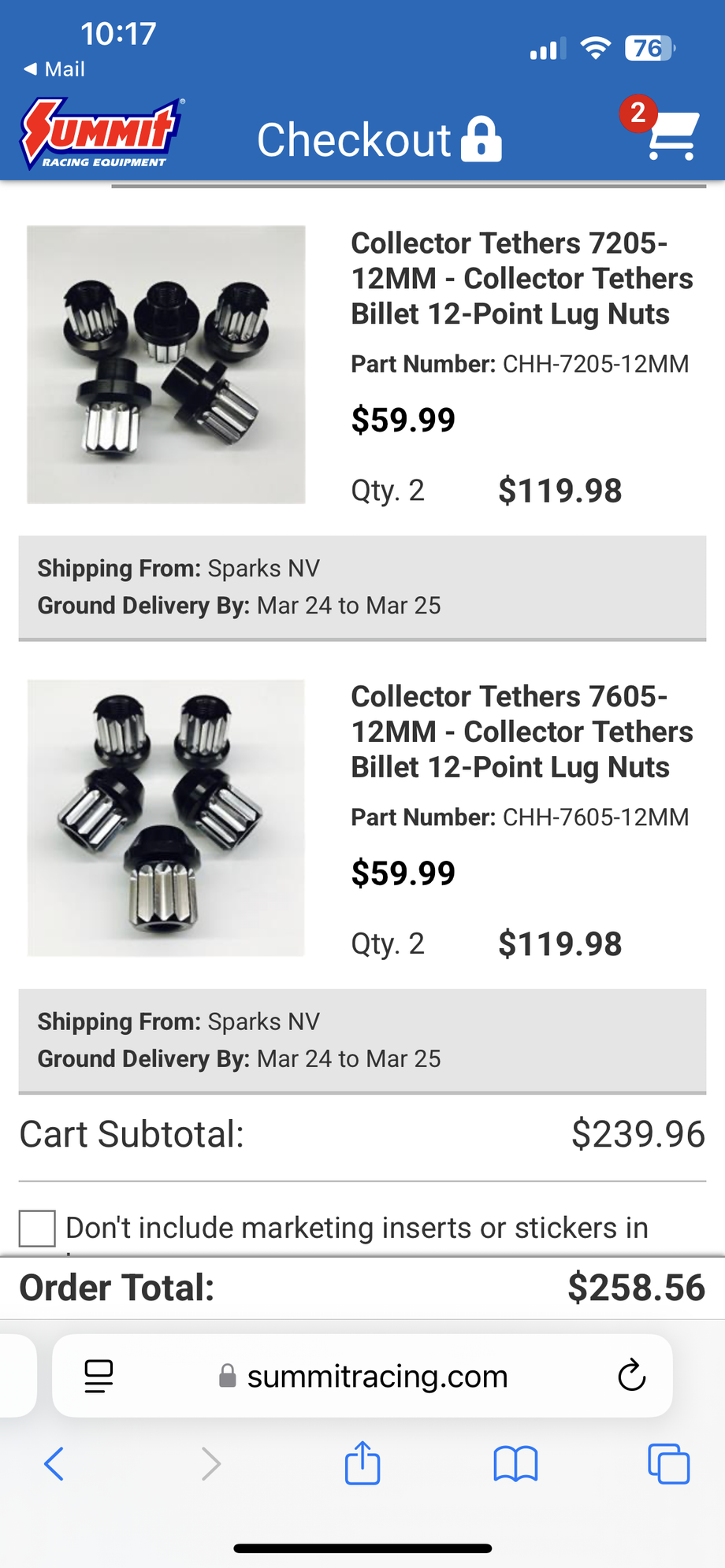The width and height of the screenshot is (725, 1568).
Task: Enable don't include marketing inserts or stickers
Action: [36, 1228]
